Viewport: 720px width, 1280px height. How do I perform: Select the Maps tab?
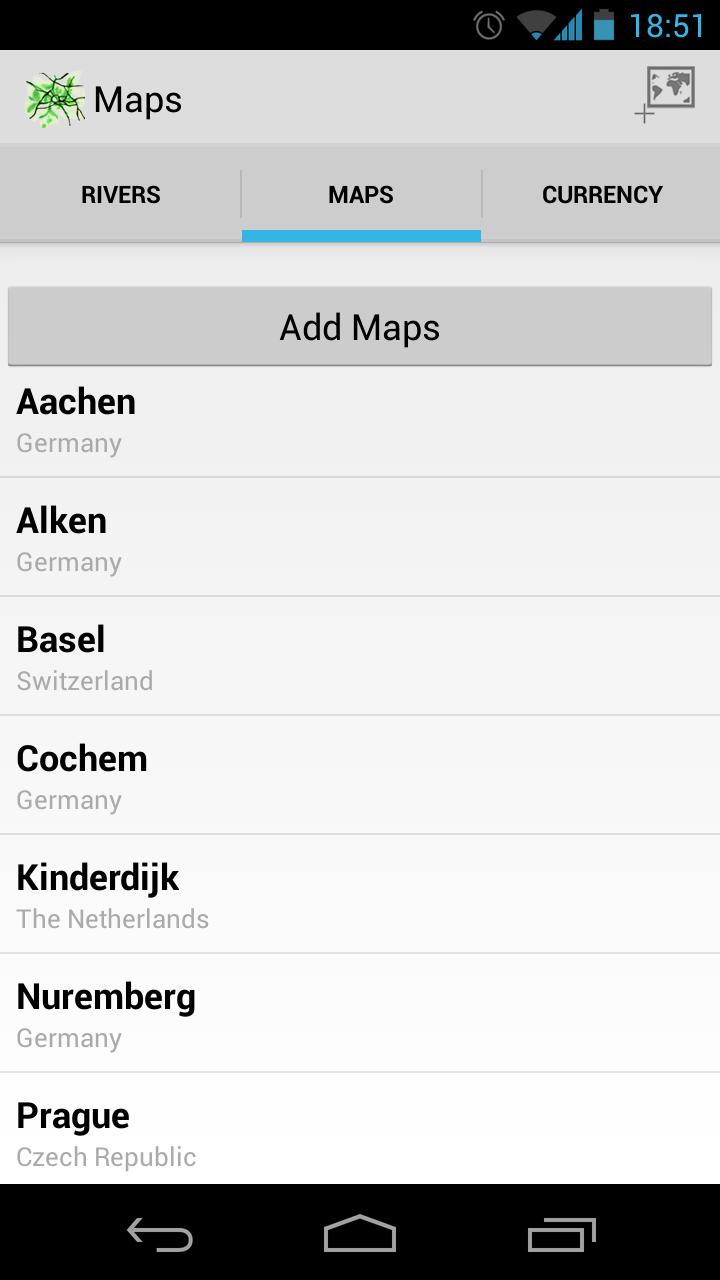coord(361,195)
